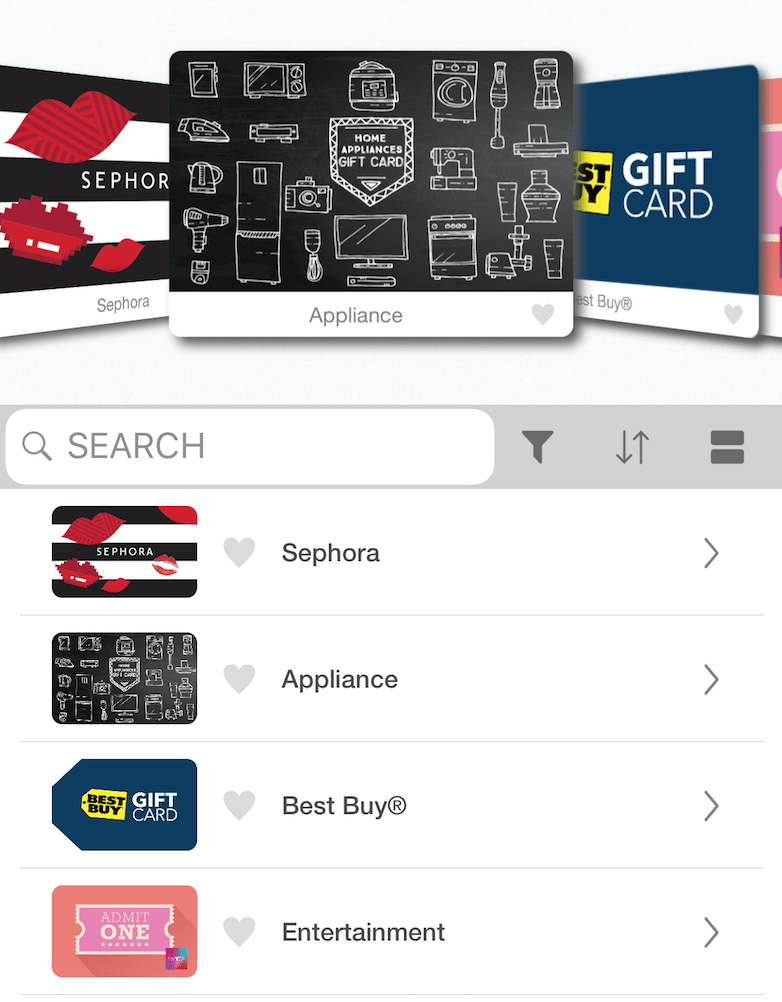Like the Appliance carousel card heart
Viewport: 782px width, 1002px height.
[542, 315]
